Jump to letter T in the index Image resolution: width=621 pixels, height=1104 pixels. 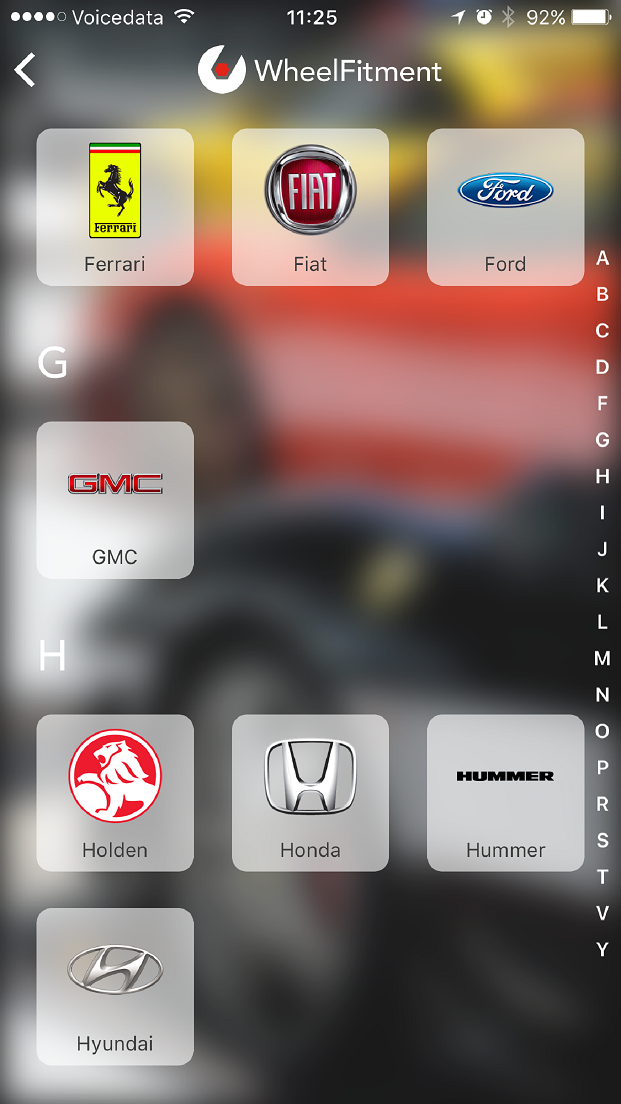coord(602,877)
